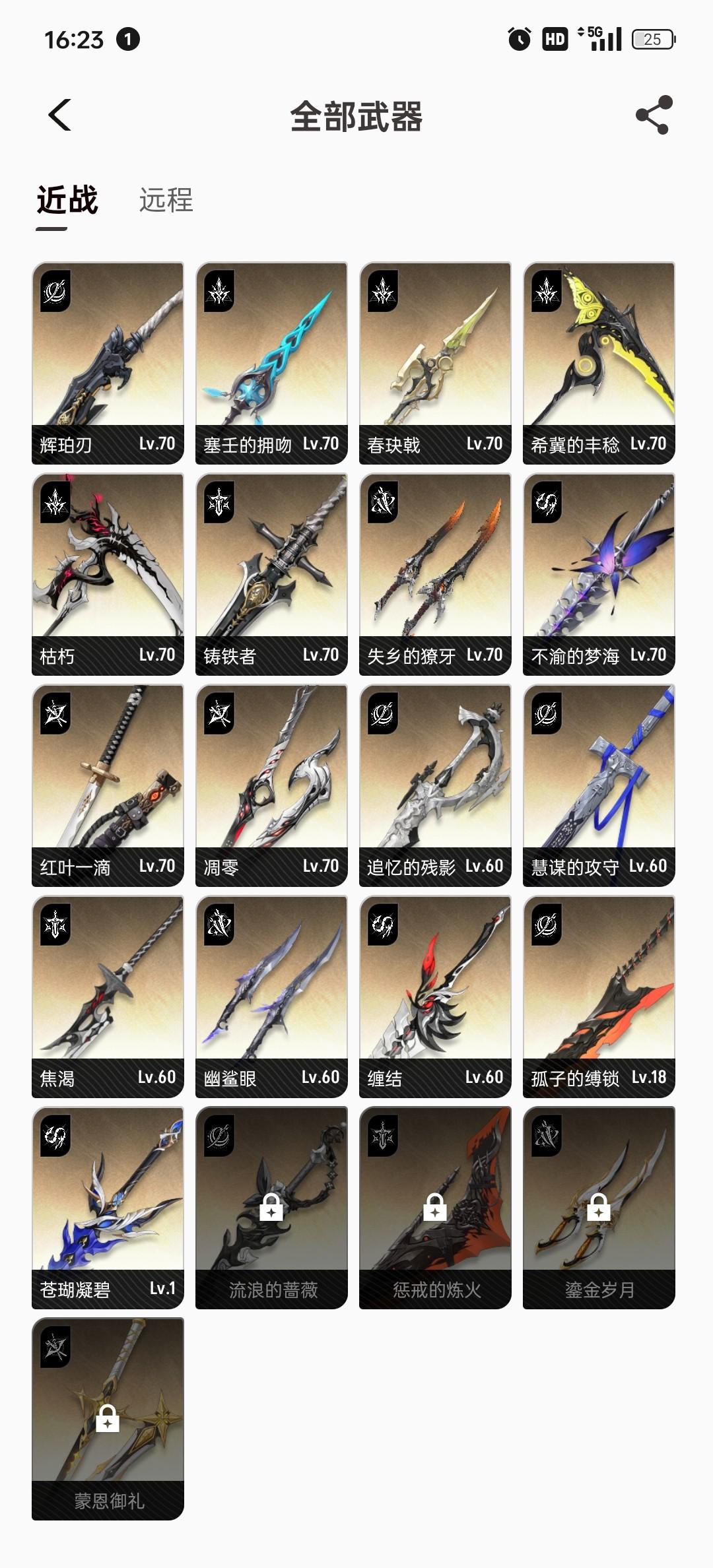Open the 追忆的残影 weapon card
Screen dimensions: 713x1568
[x=435, y=785]
